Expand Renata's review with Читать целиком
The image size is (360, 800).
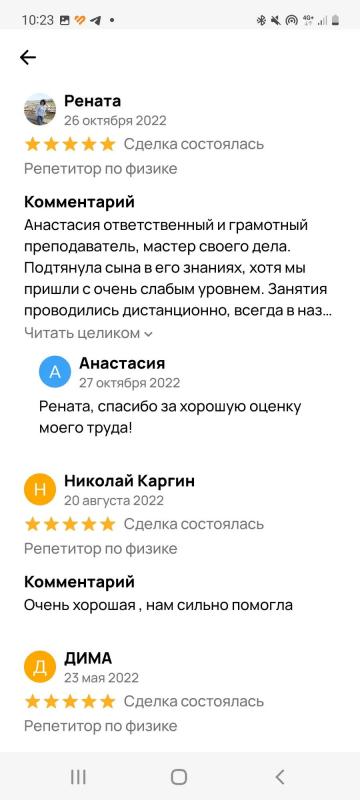click(88, 334)
